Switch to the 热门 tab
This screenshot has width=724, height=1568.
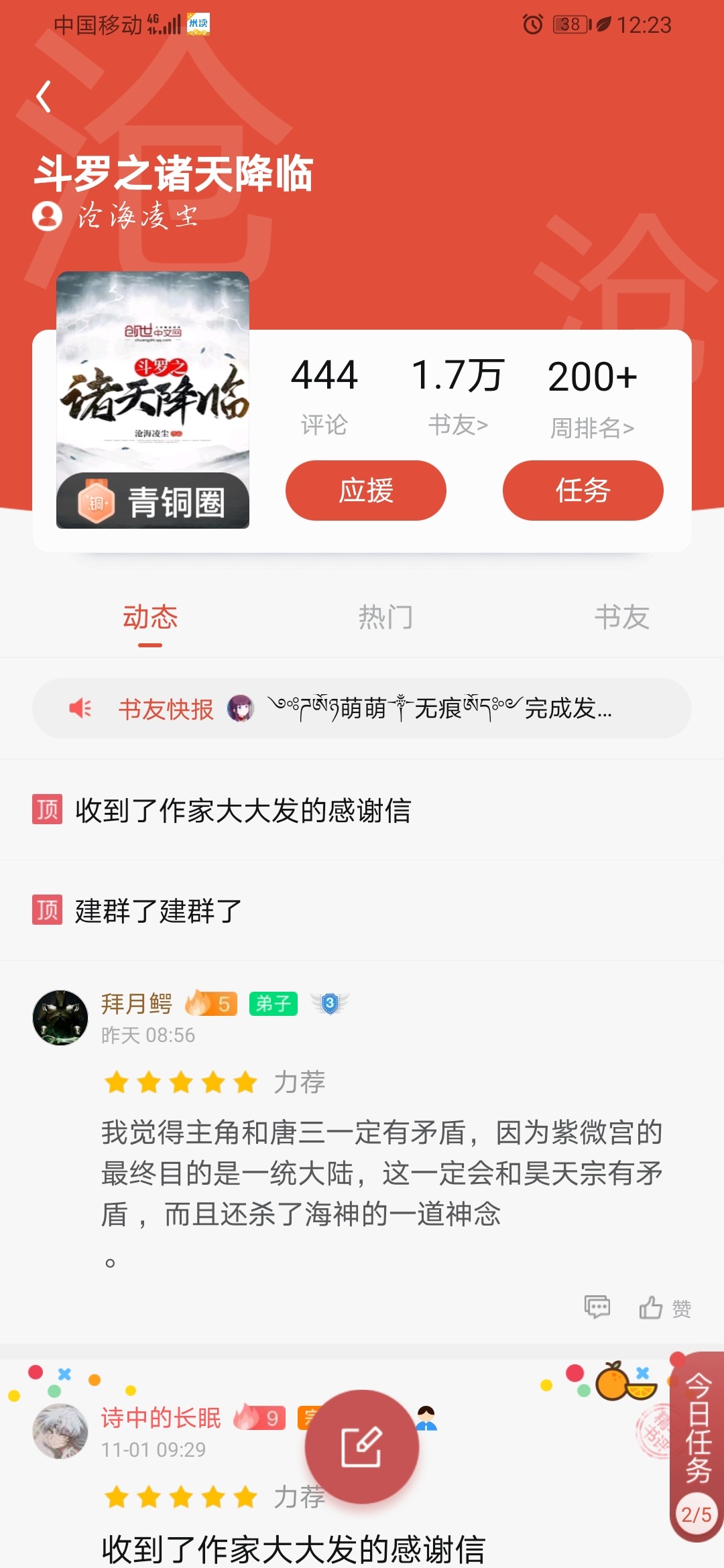[x=385, y=617]
